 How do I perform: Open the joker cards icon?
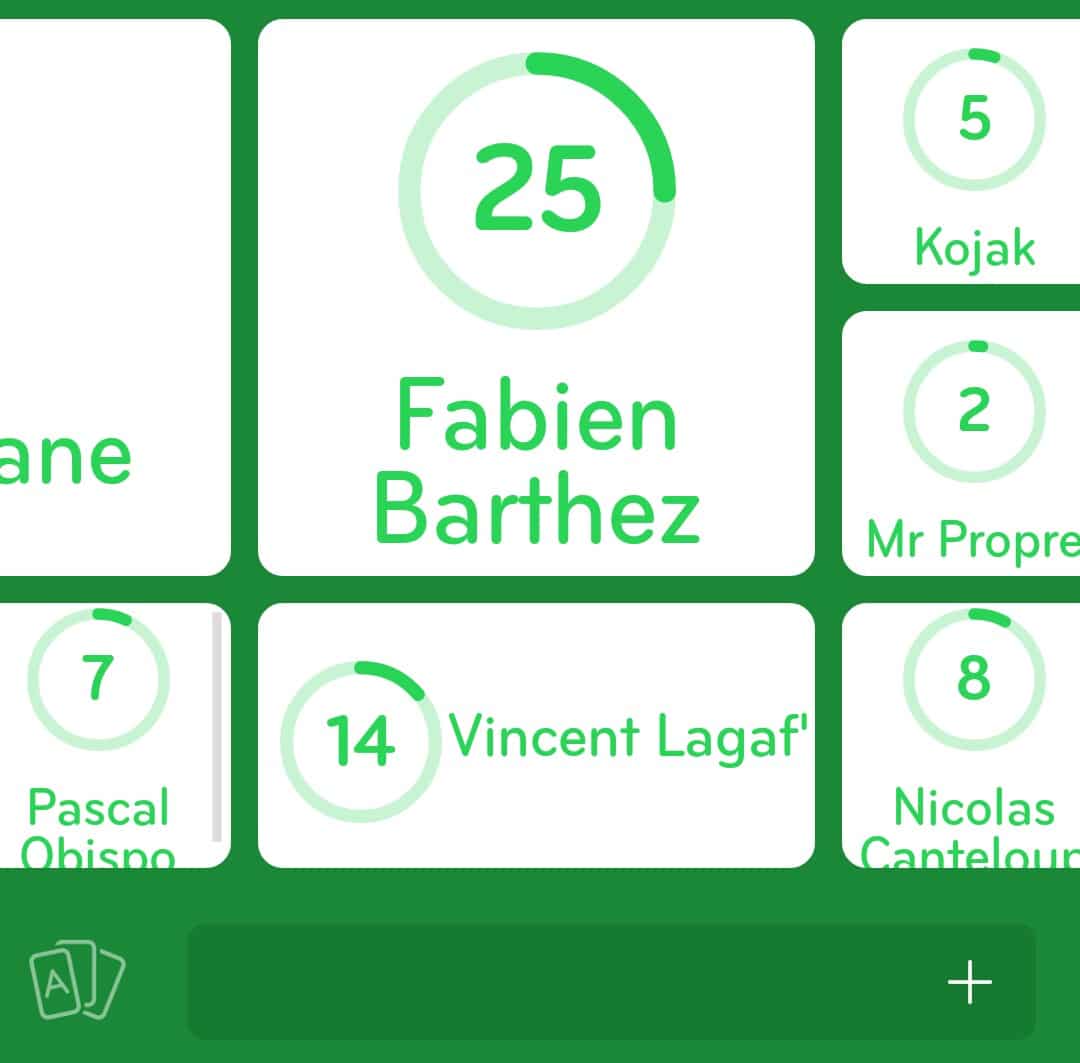coord(76,979)
